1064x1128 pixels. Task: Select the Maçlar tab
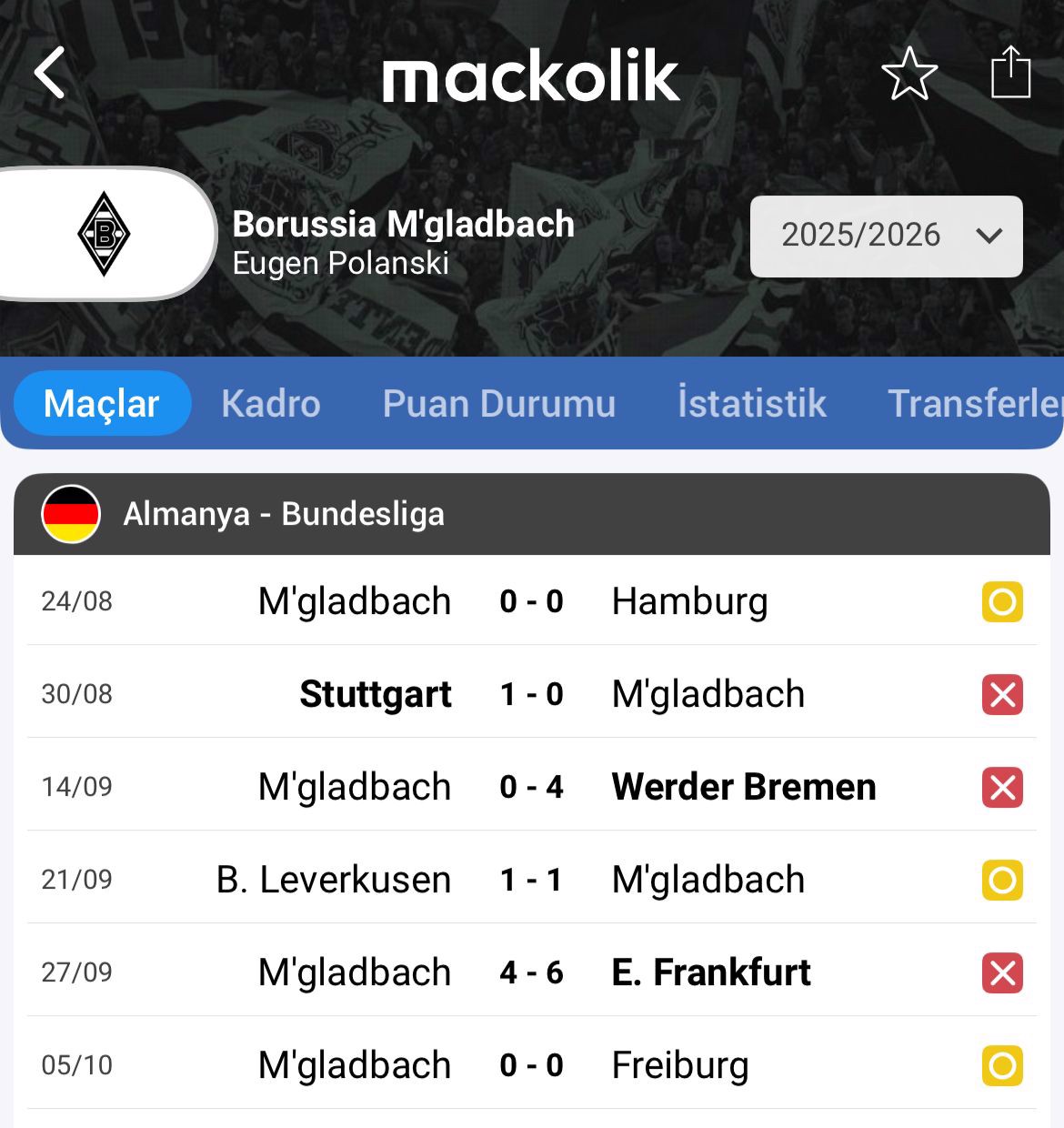(x=102, y=403)
